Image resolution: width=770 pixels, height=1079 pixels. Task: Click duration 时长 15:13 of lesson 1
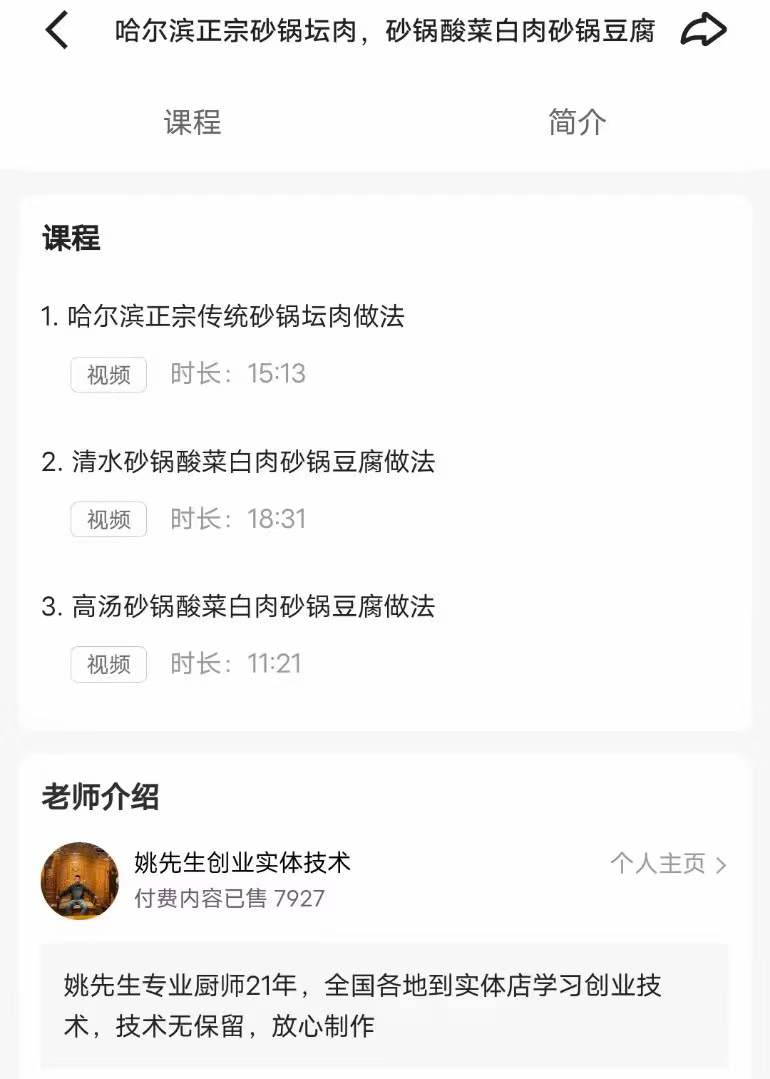246,374
